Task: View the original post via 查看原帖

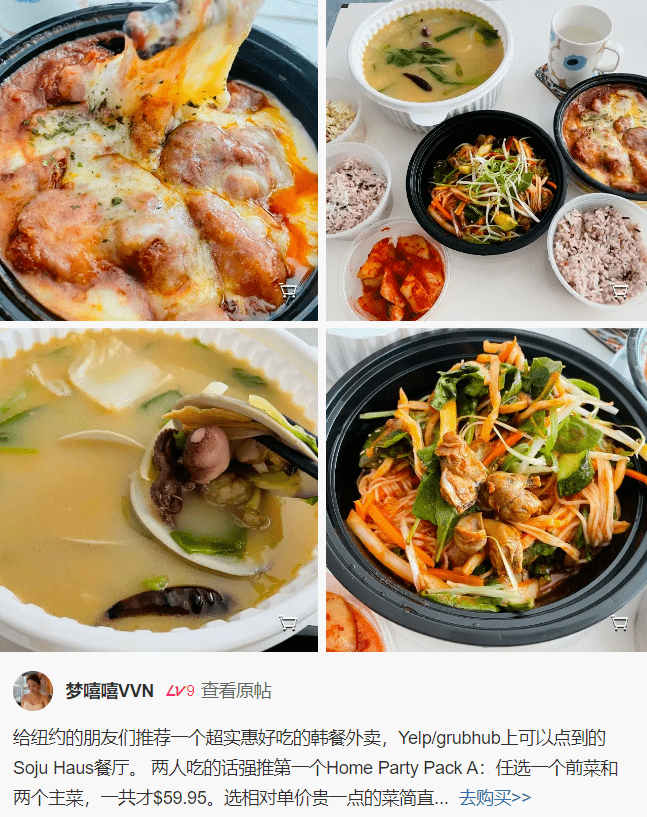Action: click(236, 691)
